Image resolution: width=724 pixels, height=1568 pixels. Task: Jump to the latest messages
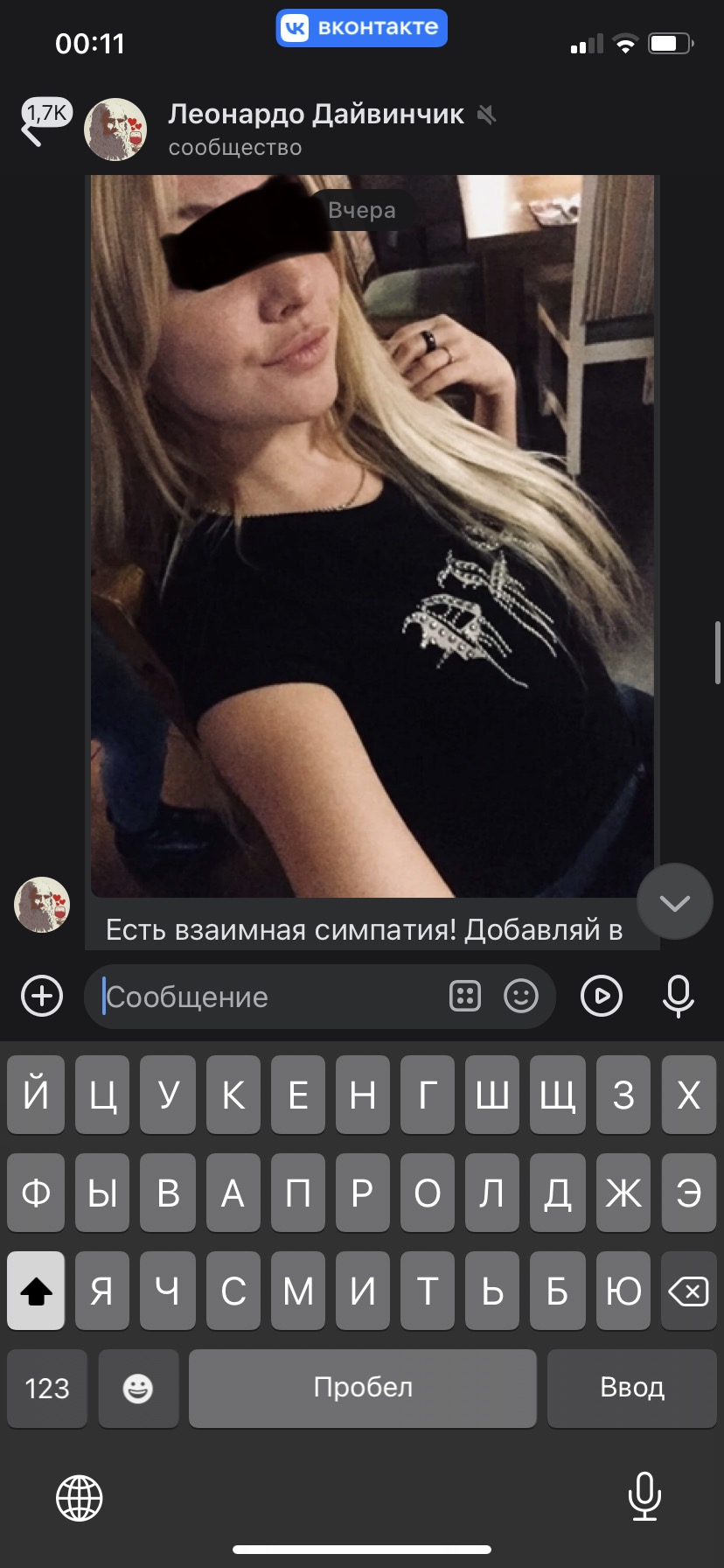[674, 902]
